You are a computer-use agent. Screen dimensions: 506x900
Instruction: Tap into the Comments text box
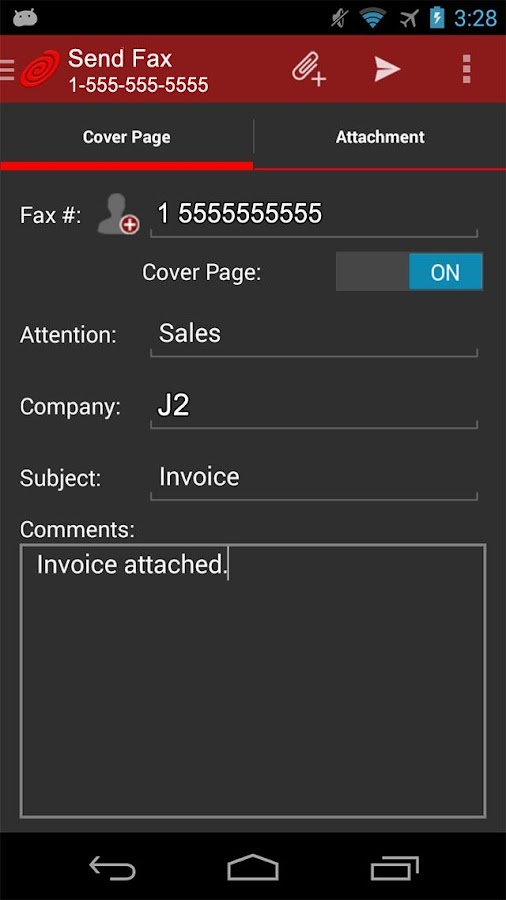(252, 681)
